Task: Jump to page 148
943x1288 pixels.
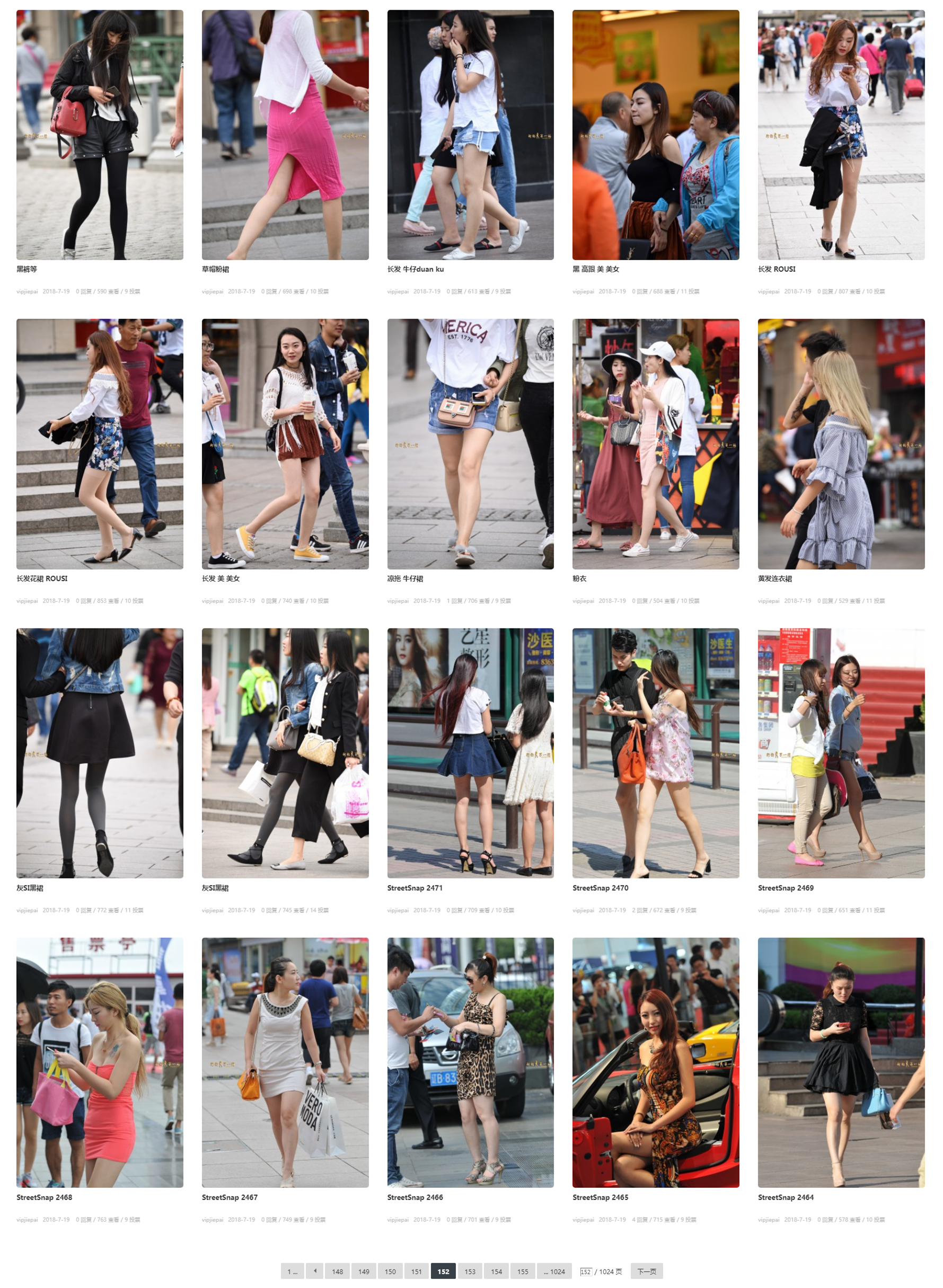Action: click(337, 1271)
